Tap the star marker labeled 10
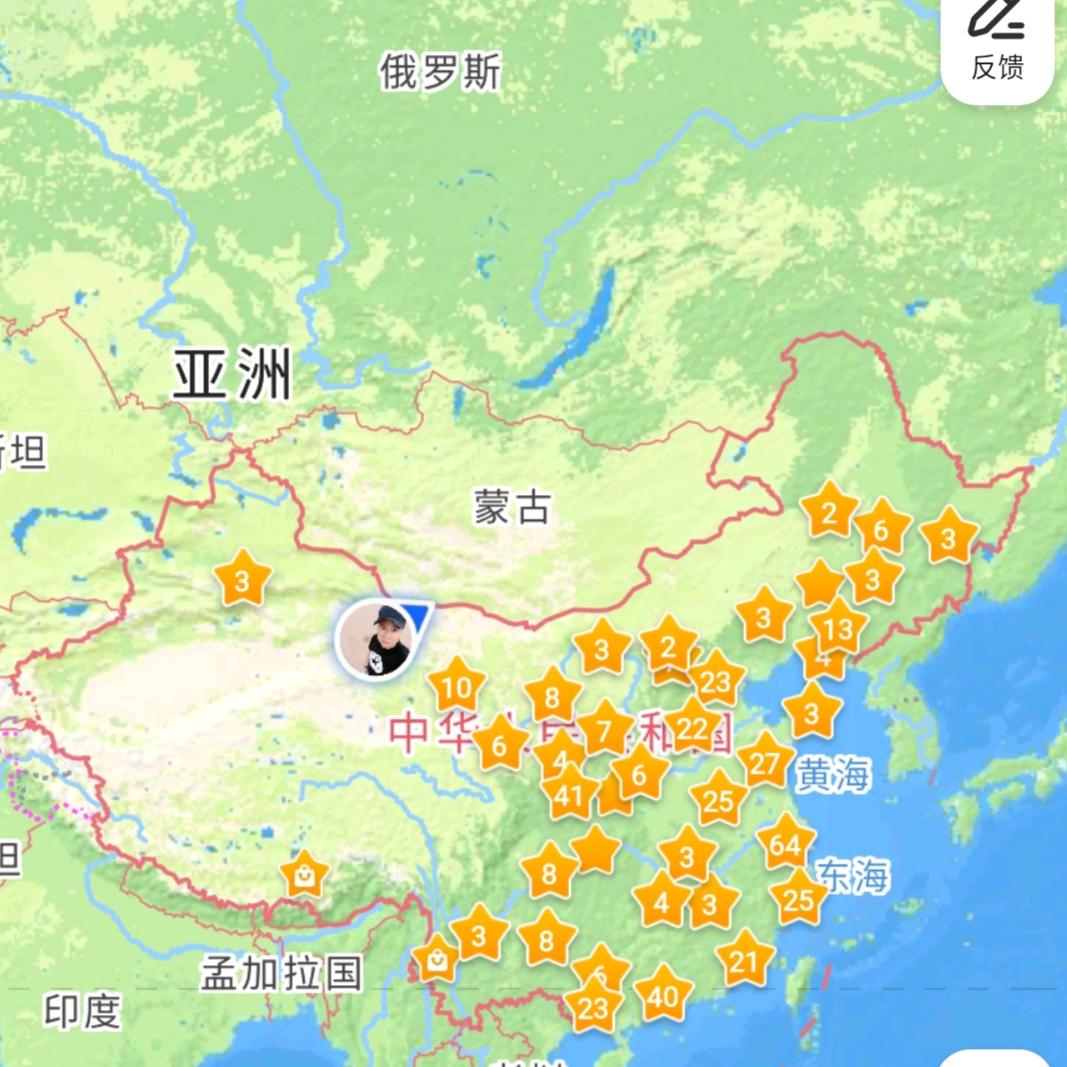Image resolution: width=1067 pixels, height=1067 pixels. (x=456, y=688)
